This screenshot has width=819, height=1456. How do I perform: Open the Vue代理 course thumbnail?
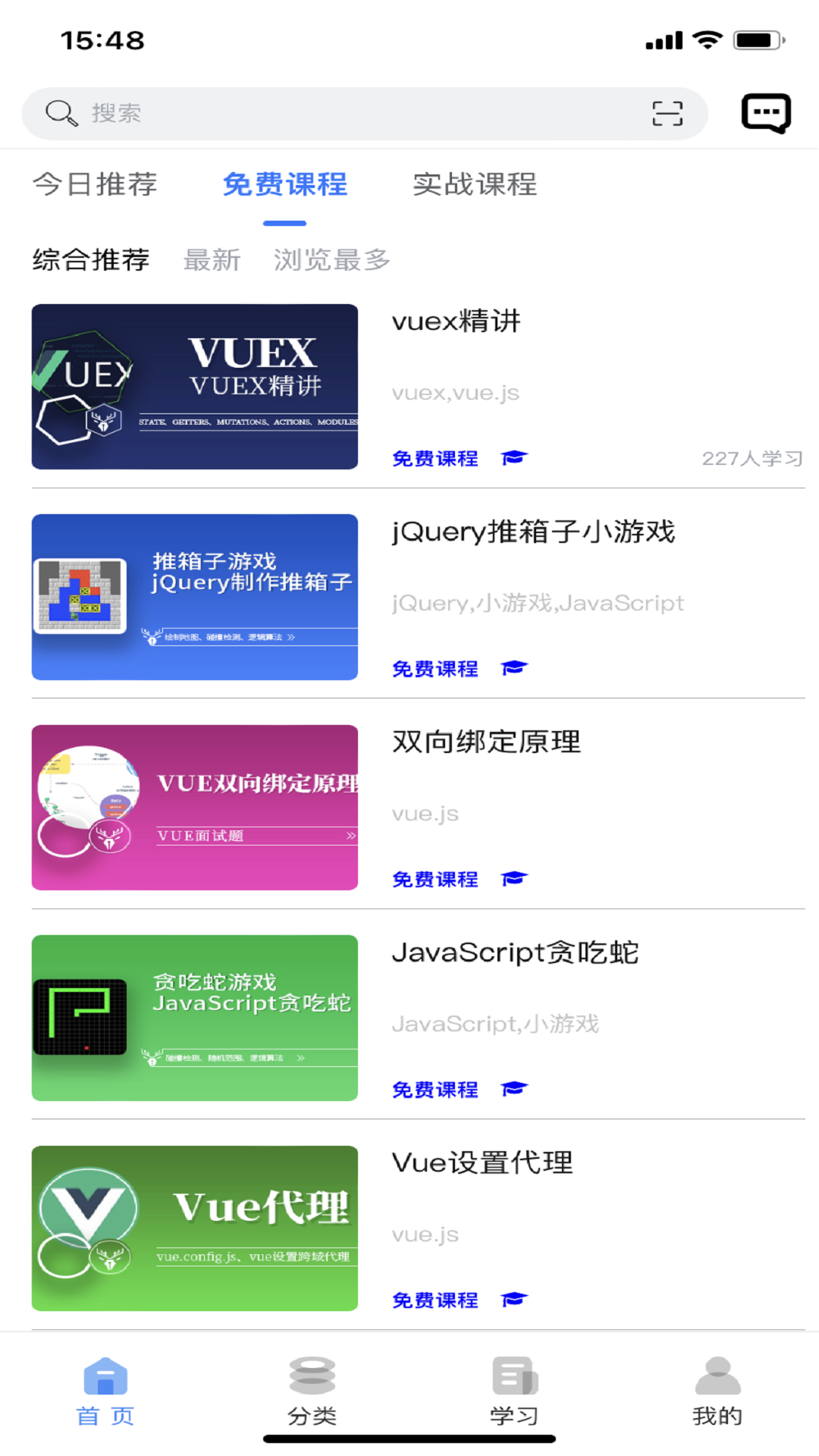[194, 1226]
